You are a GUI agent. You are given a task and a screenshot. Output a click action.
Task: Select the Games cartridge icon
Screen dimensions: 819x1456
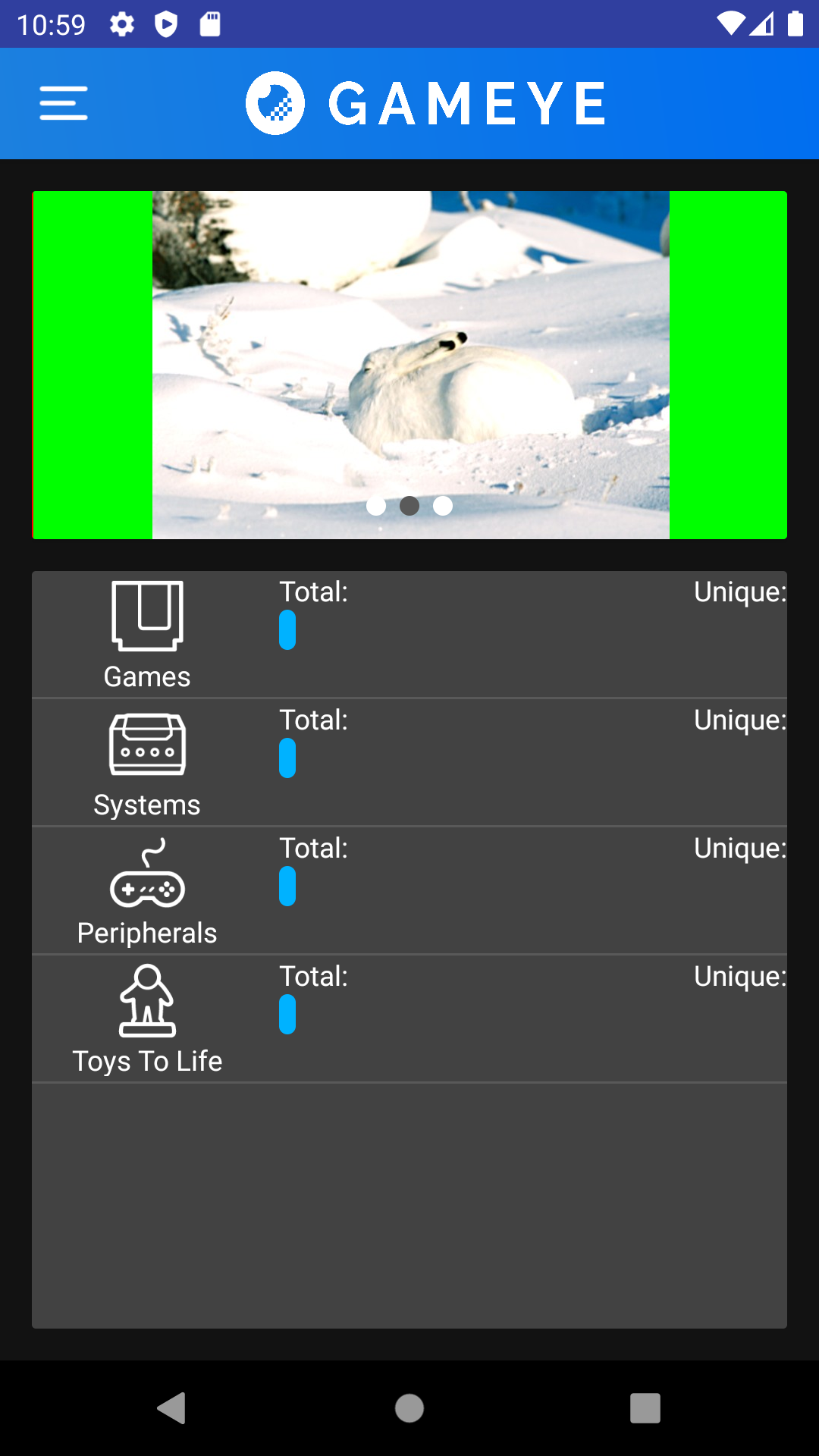coord(147,617)
